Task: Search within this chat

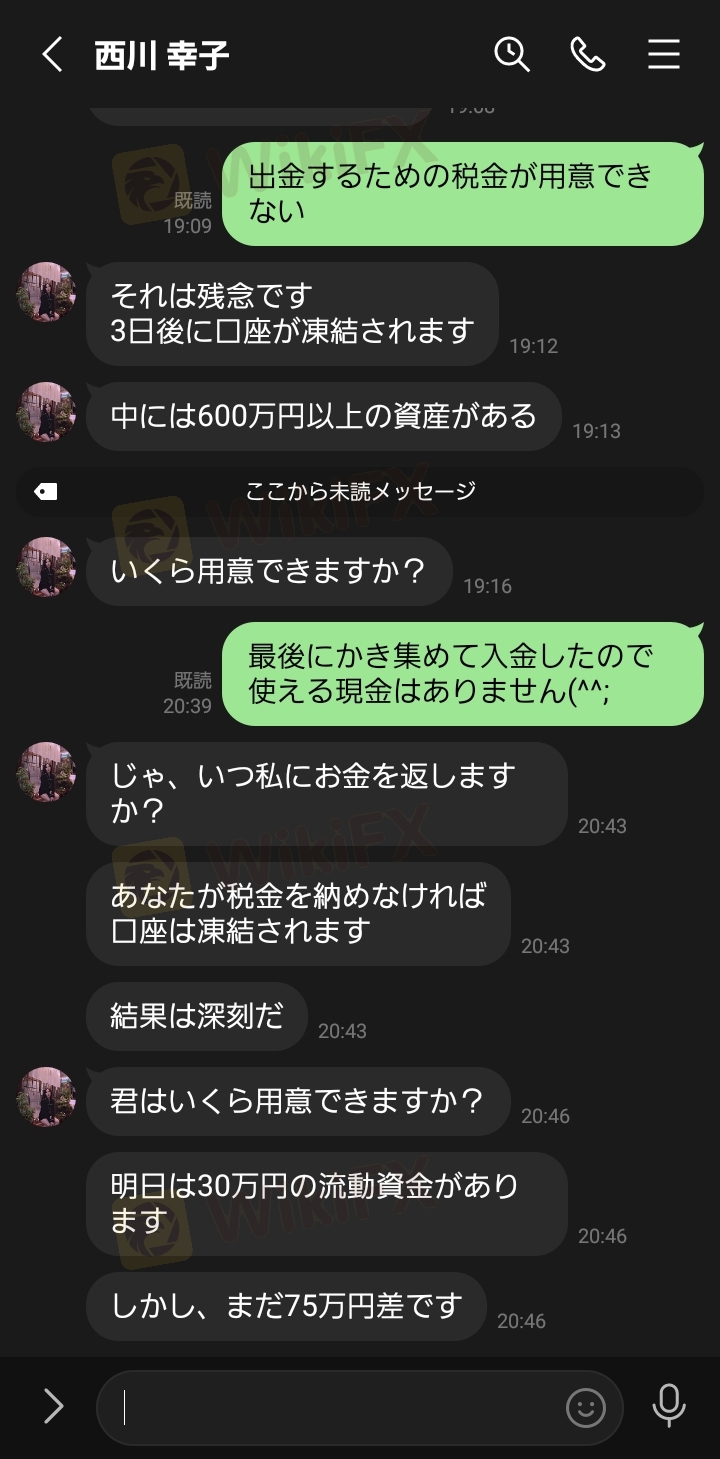Action: pos(511,54)
